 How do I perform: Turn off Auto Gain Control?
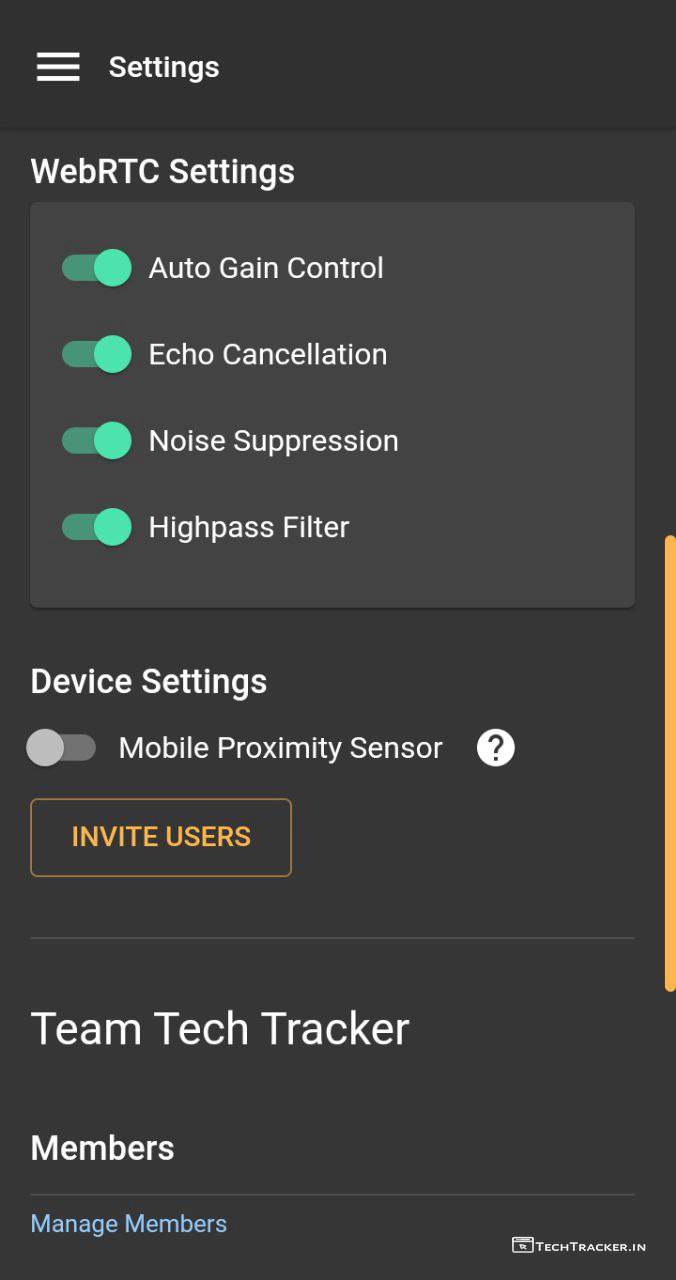[x=97, y=268]
